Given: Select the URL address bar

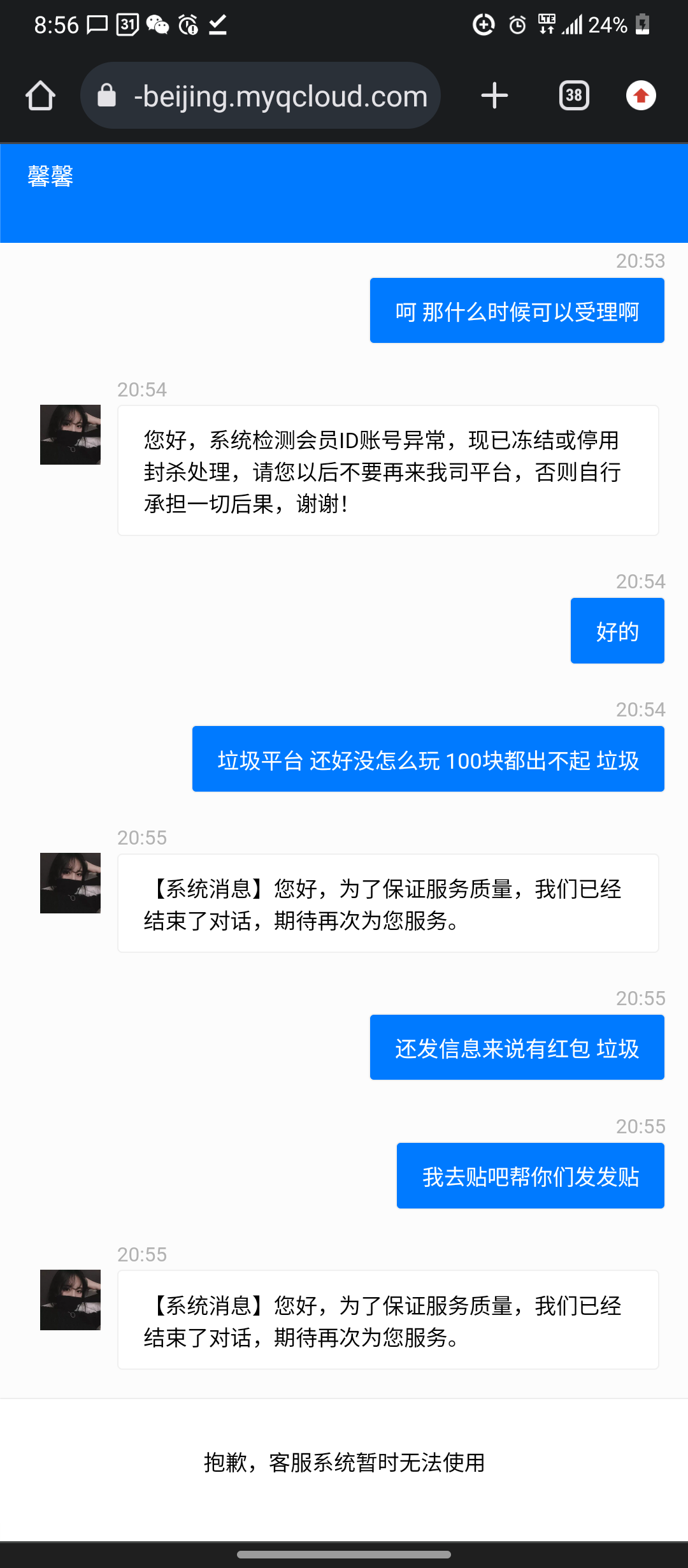Looking at the screenshot, I should coord(280,95).
